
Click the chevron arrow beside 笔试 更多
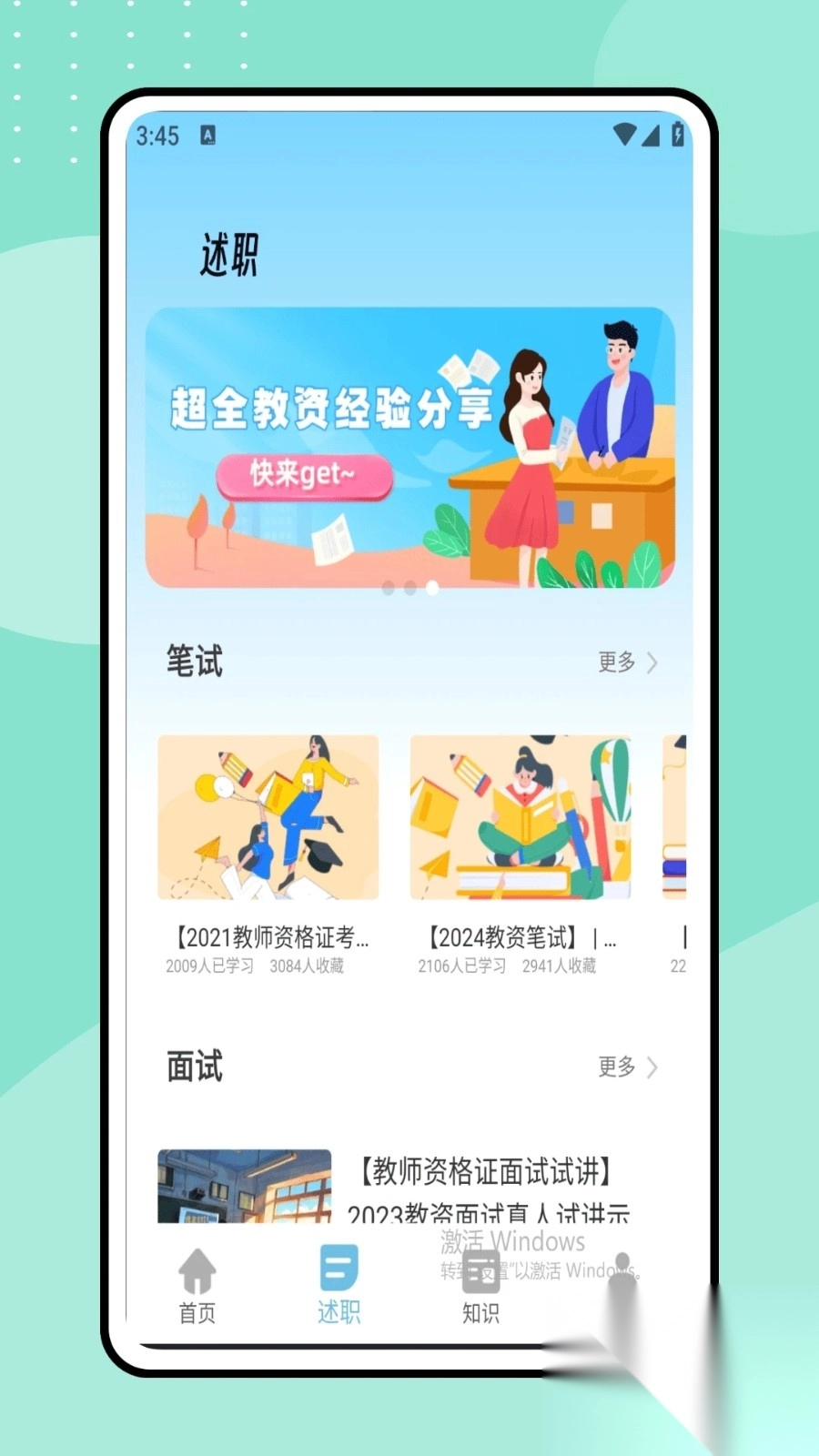(652, 663)
